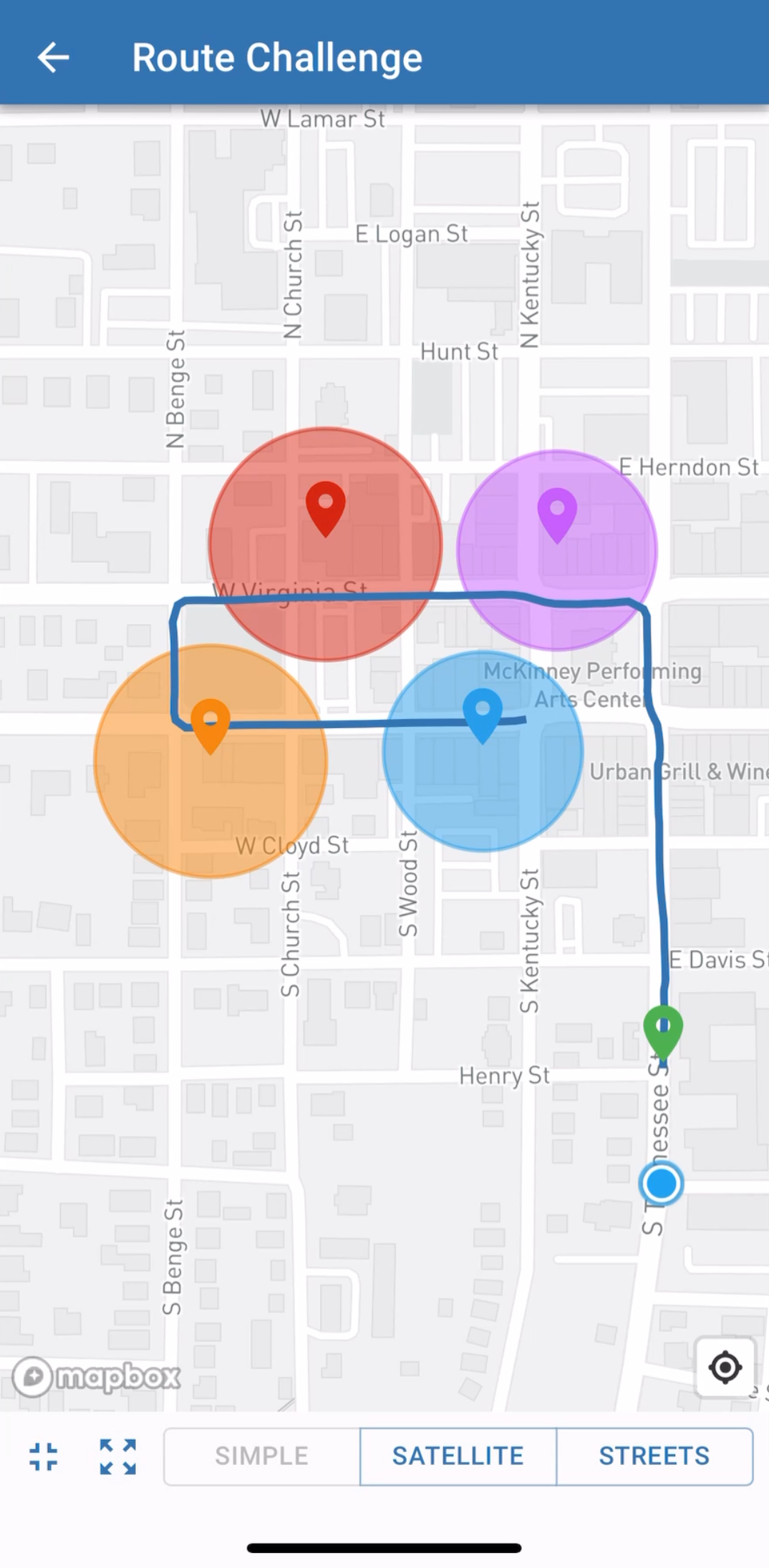Recenter map on current location

coord(725,1368)
